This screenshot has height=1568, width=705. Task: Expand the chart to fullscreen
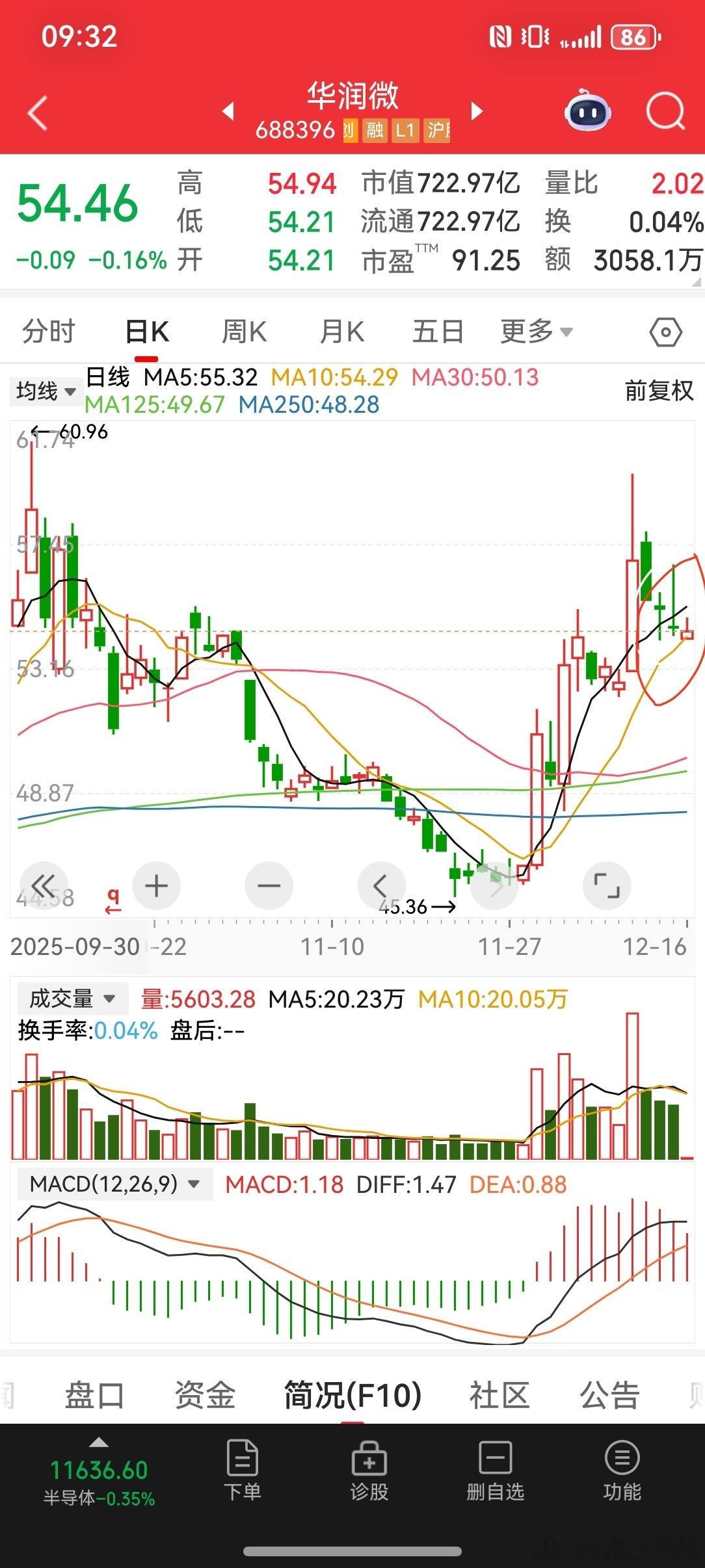[x=606, y=885]
